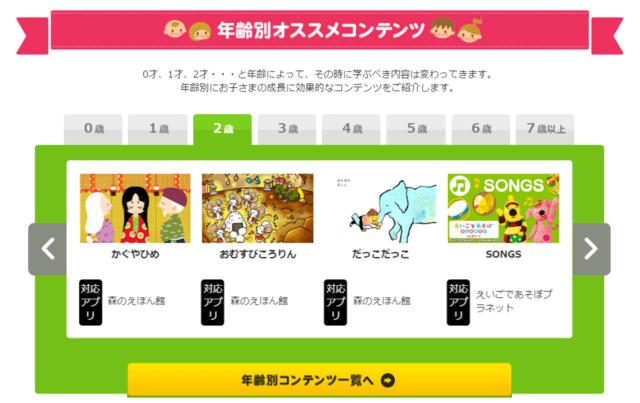Viewport: 640px width, 403px height.
Task: Open the 6歳 age tab
Action: coord(479,129)
